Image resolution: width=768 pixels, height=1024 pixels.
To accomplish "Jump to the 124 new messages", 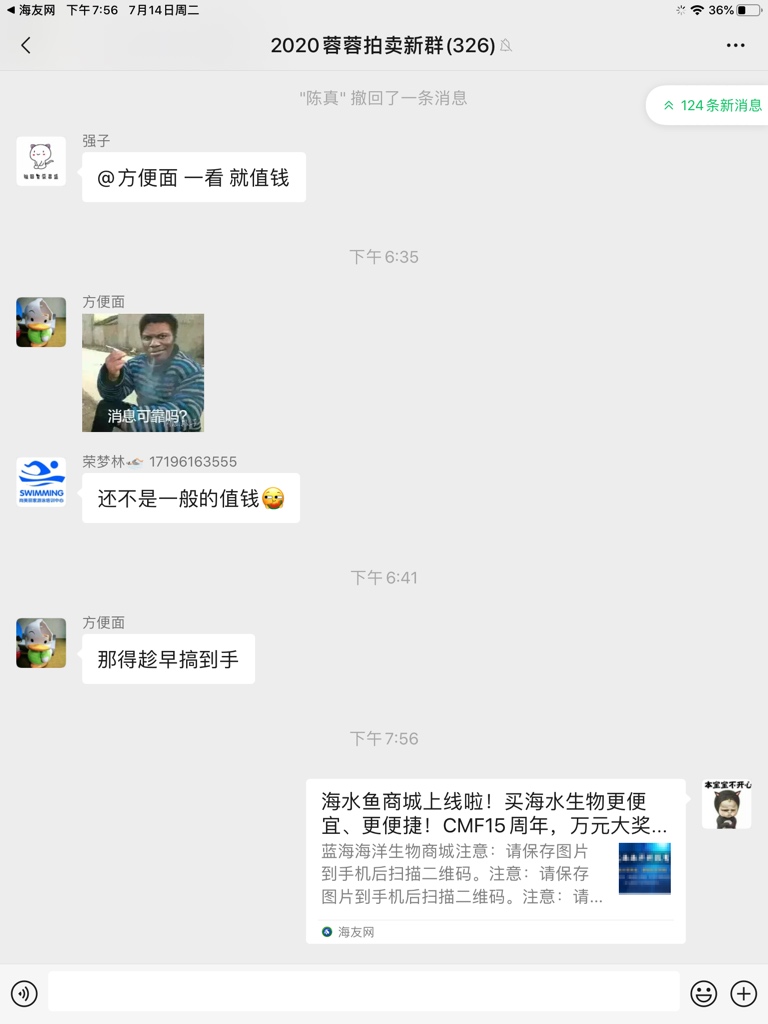I will [712, 105].
